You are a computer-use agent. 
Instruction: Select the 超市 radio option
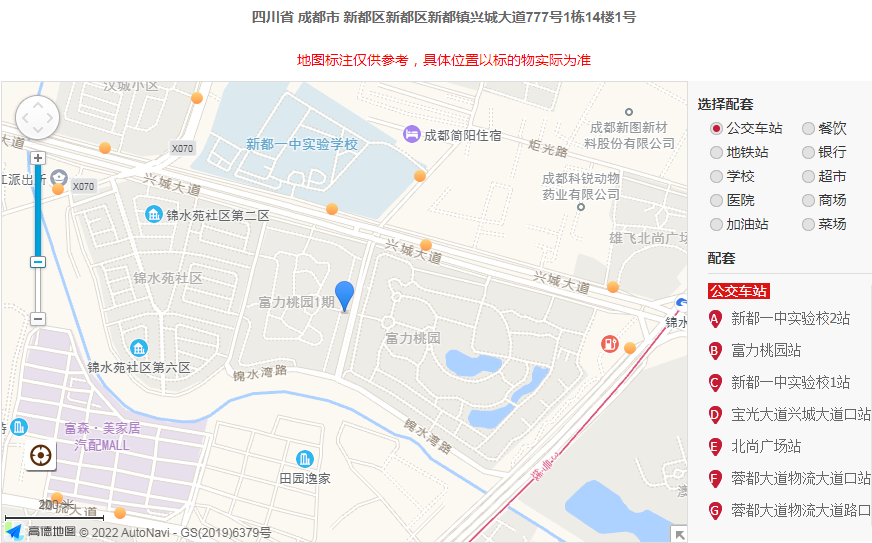(808, 176)
